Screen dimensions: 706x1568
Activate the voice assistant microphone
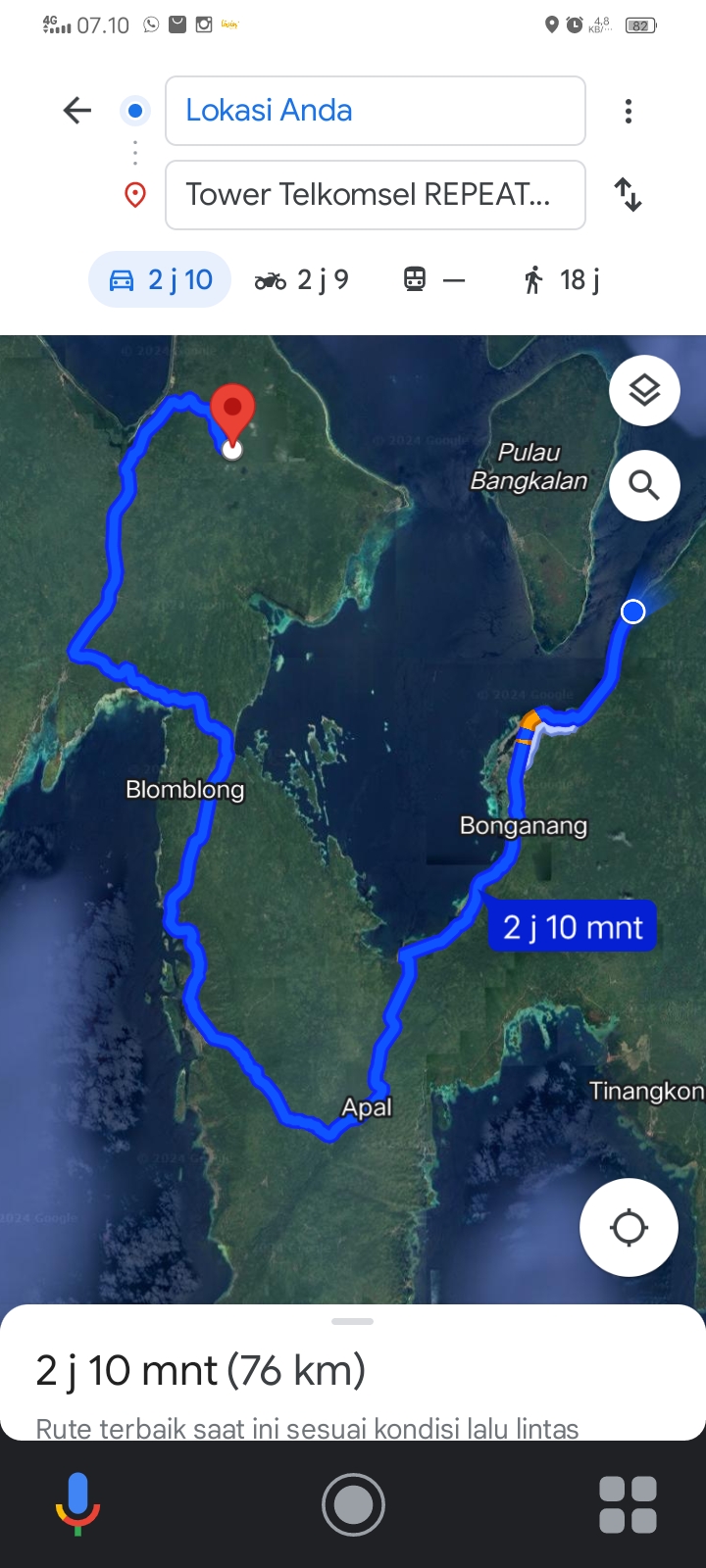77,1504
